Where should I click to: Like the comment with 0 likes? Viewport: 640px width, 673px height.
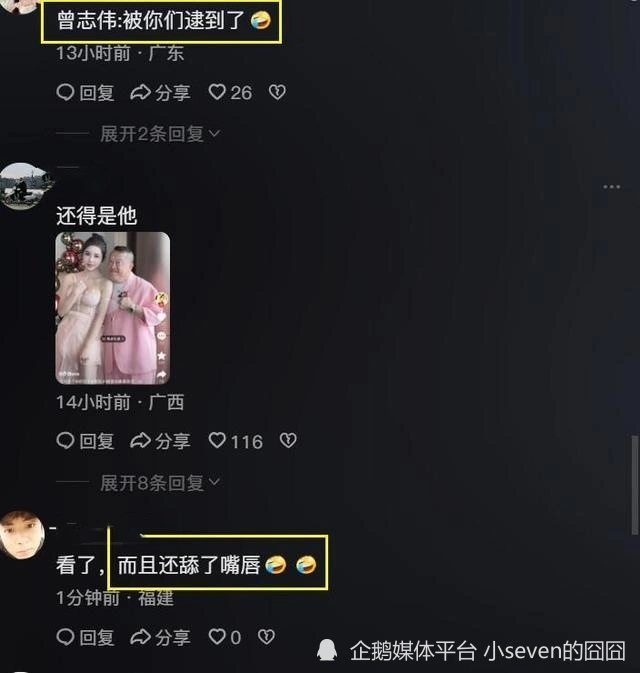pyautogui.click(x=224, y=637)
